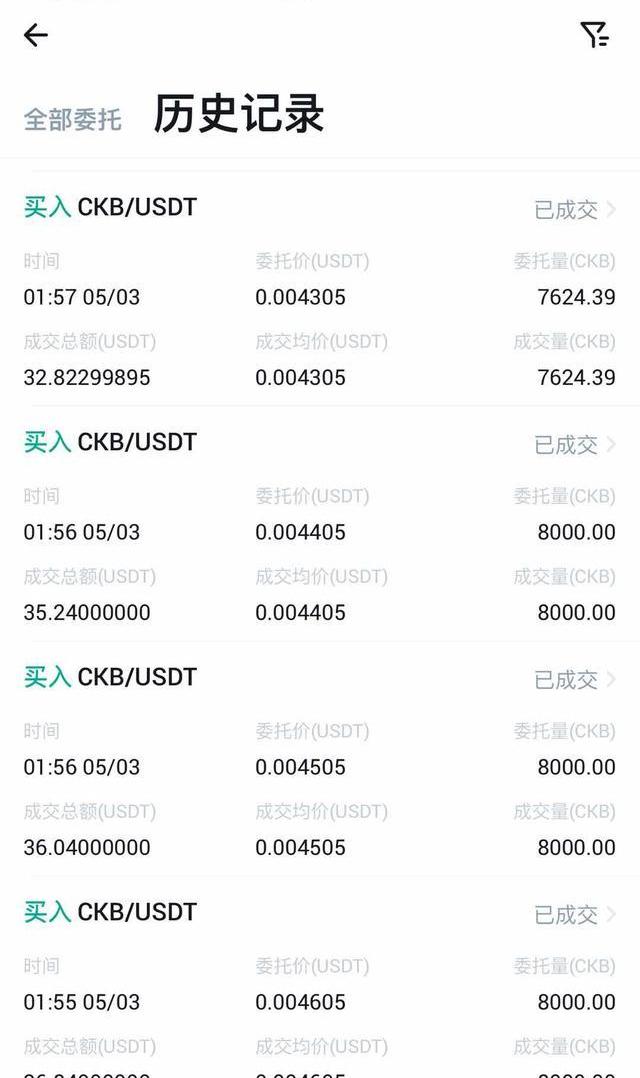Switch to the 全部委托 tab
The width and height of the screenshot is (640, 1078).
(73, 120)
